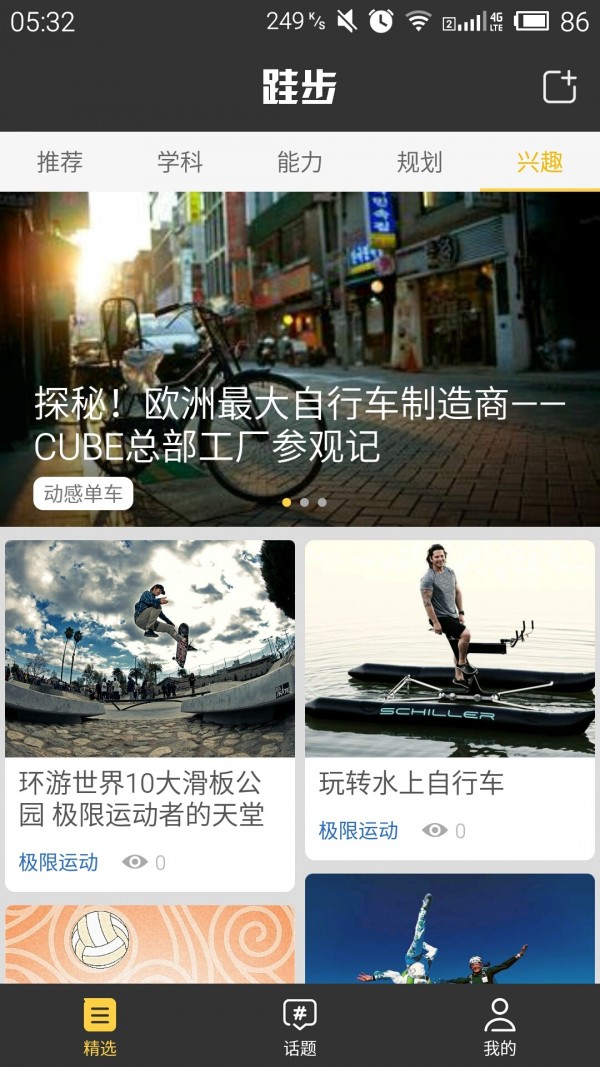Viewport: 600px width, 1067px height.
Task: Open the 环游世界10大滑板公园 article card
Action: coord(150,700)
